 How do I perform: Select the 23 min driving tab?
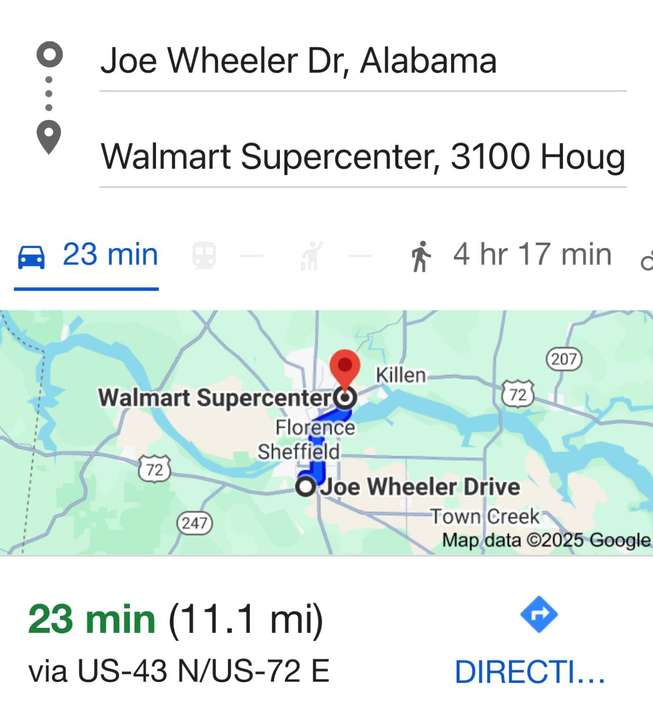88,256
